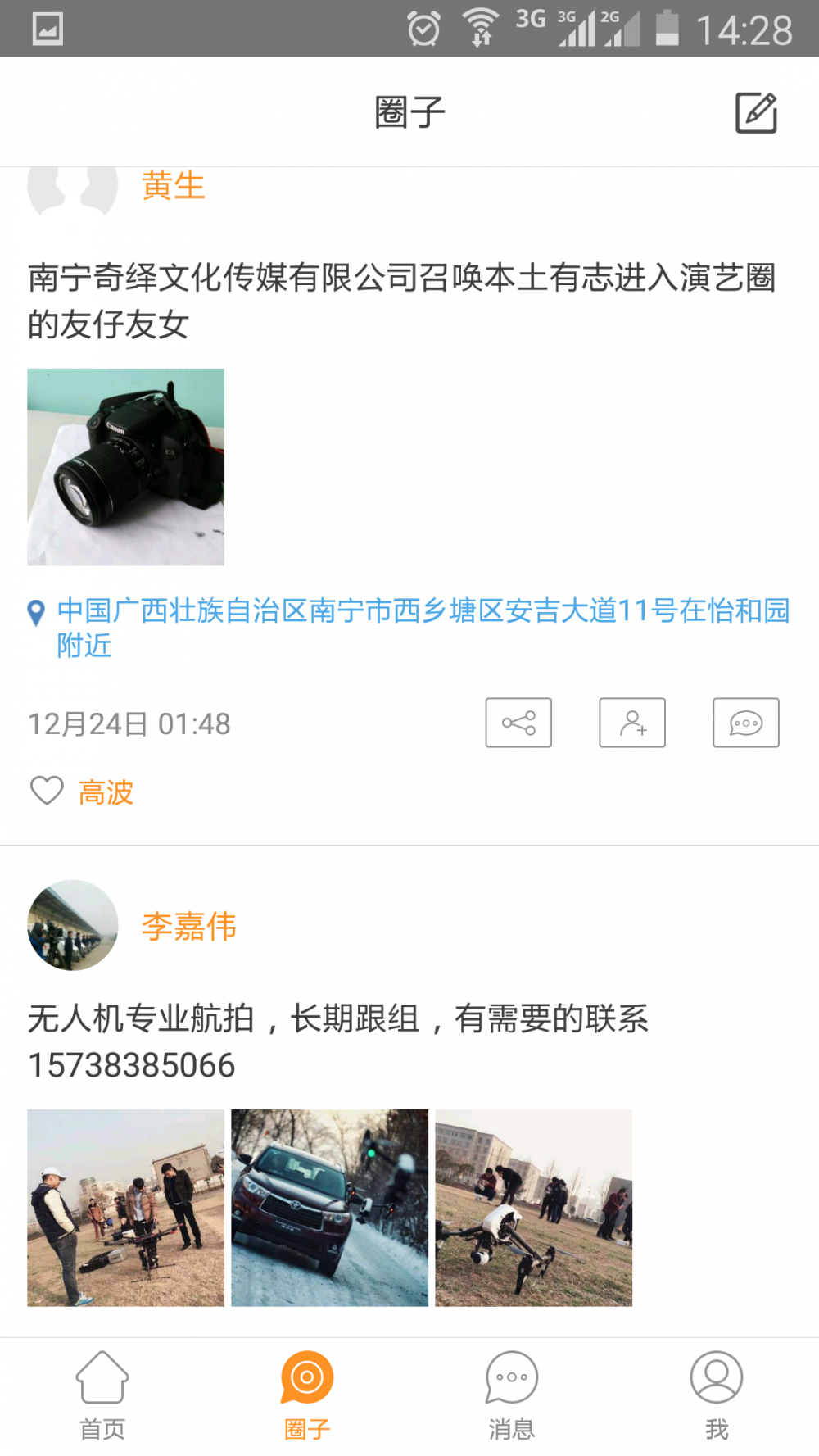Image resolution: width=819 pixels, height=1456 pixels.
Task: Open liker 高波's profile
Action: (x=106, y=792)
